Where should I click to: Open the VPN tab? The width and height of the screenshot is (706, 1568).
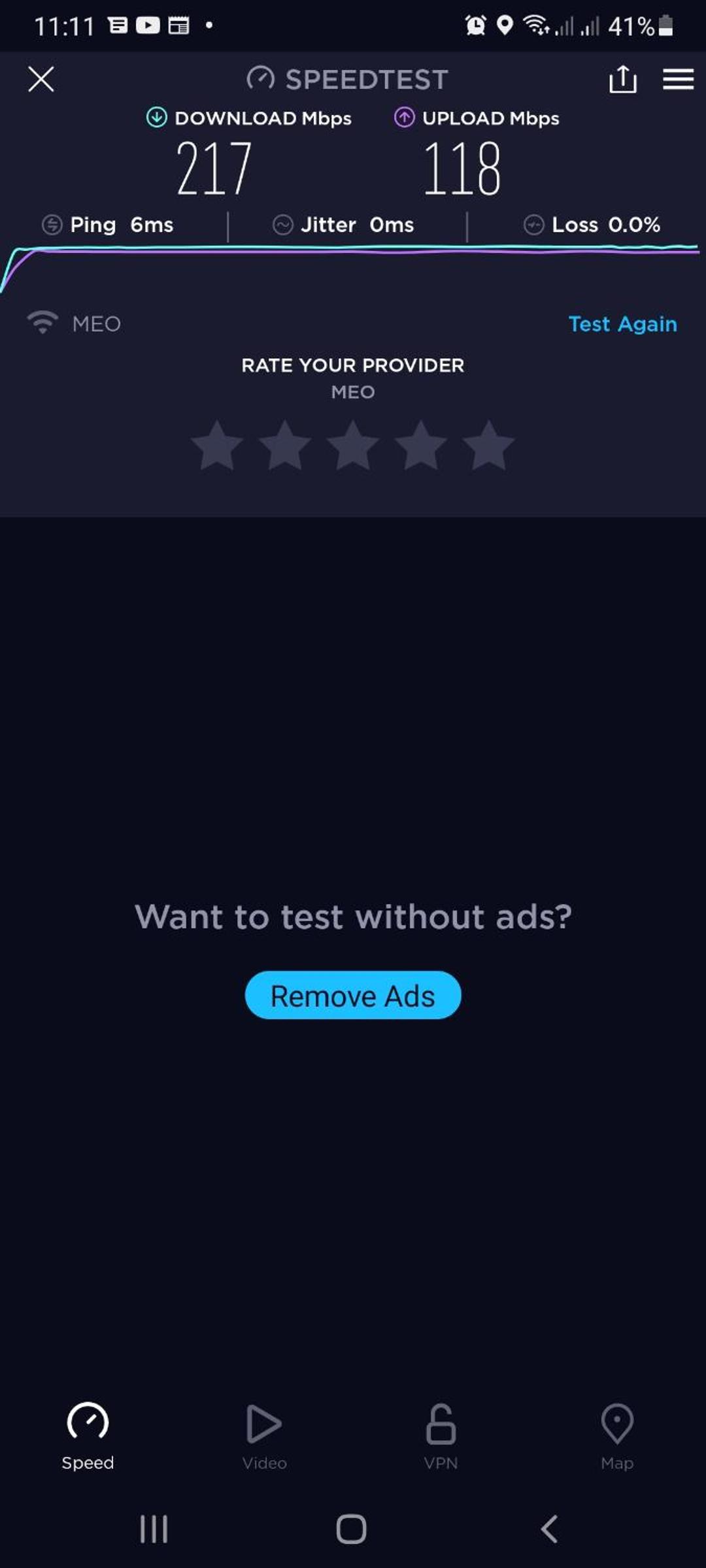click(x=441, y=1436)
